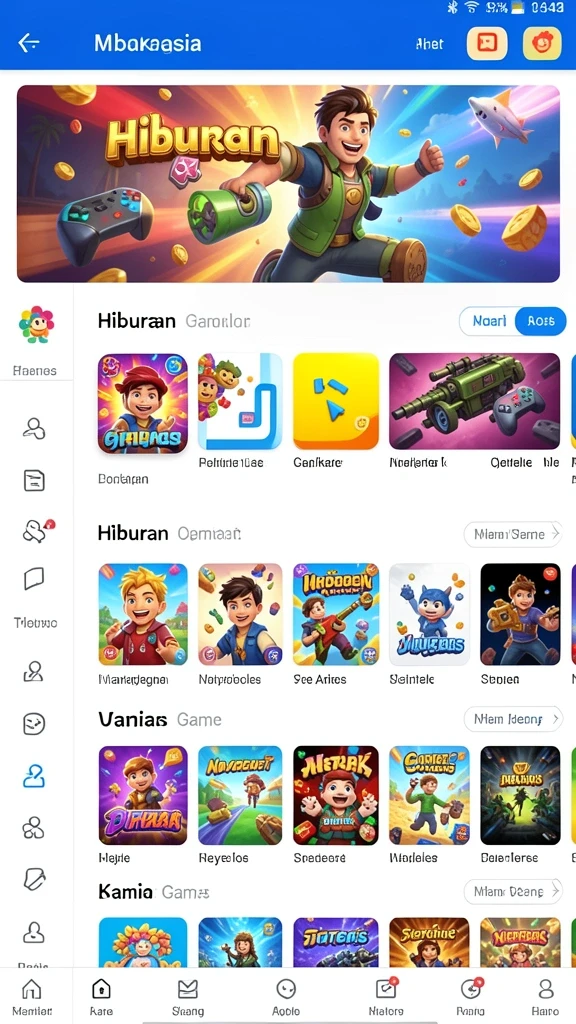This screenshot has height=1024, width=576.
Task: Switch to the Smang bottom tab
Action: point(187,997)
